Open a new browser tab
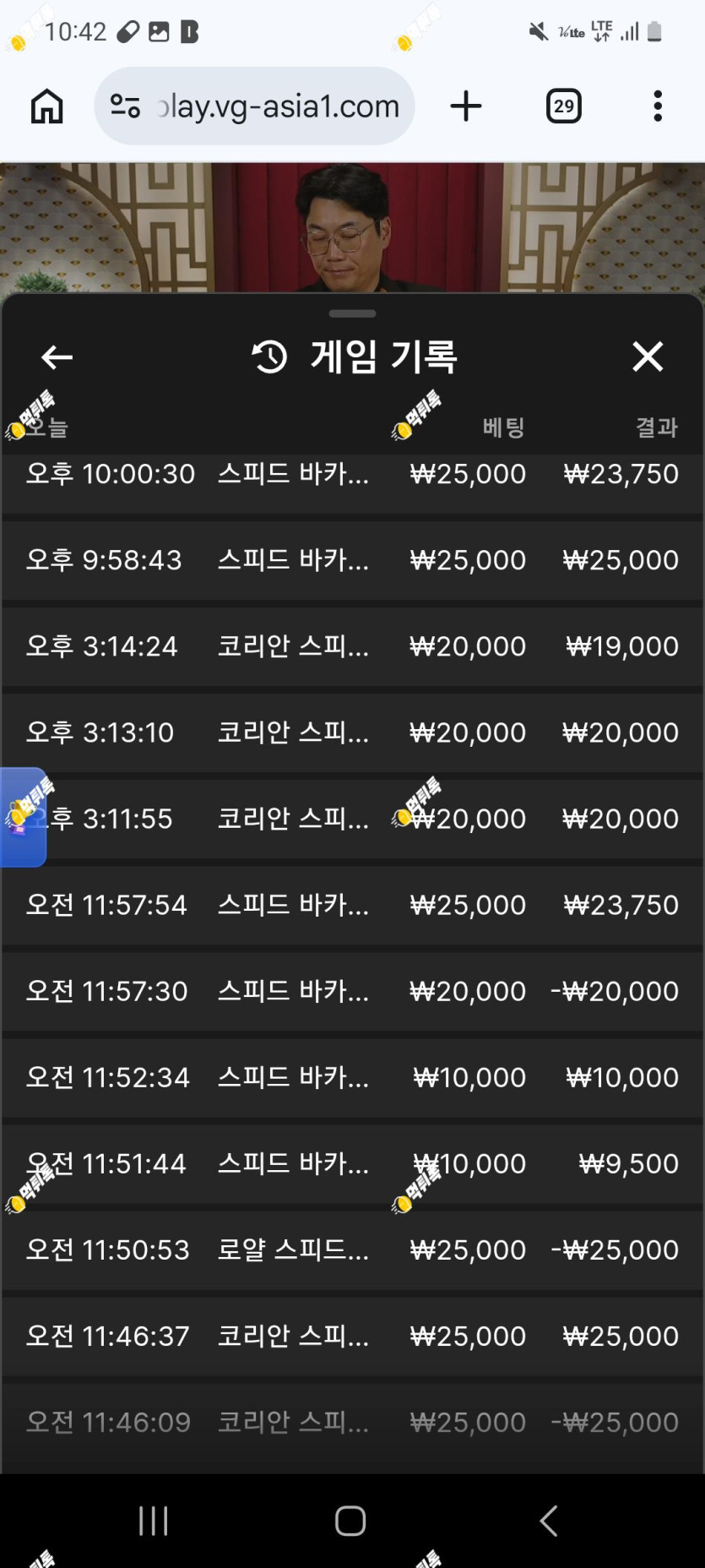Screen dimensions: 705x1568 tap(466, 106)
